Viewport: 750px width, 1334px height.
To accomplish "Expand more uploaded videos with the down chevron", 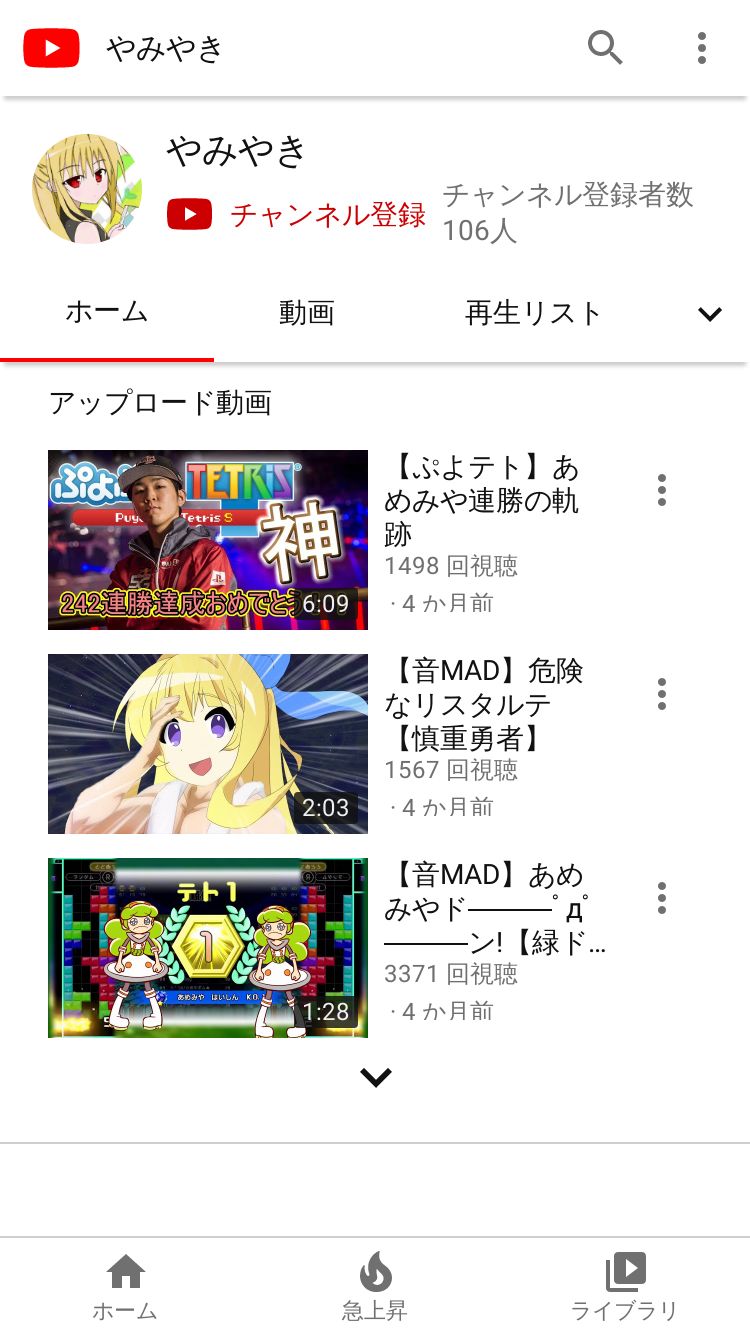I will (x=376, y=1077).
